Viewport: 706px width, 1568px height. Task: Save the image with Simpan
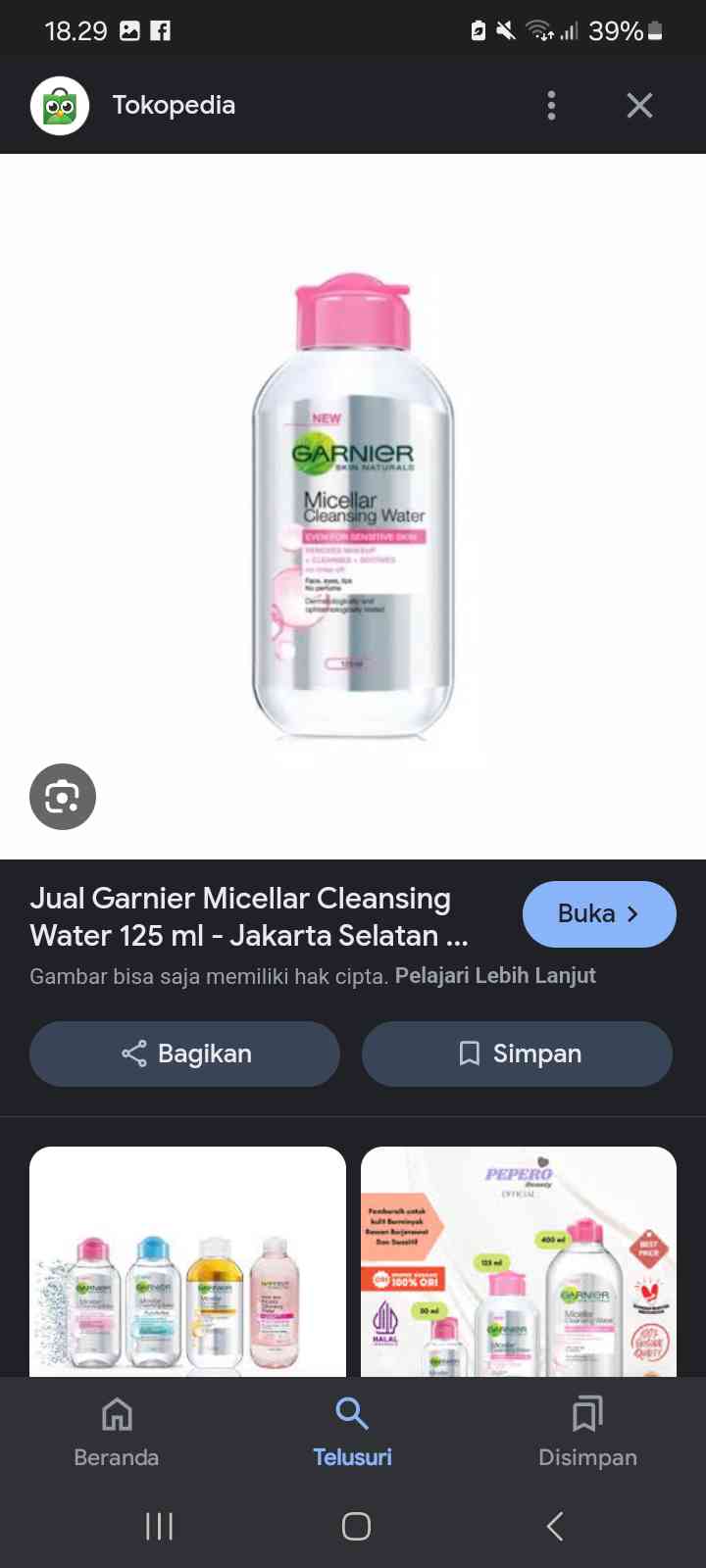coord(517,1053)
